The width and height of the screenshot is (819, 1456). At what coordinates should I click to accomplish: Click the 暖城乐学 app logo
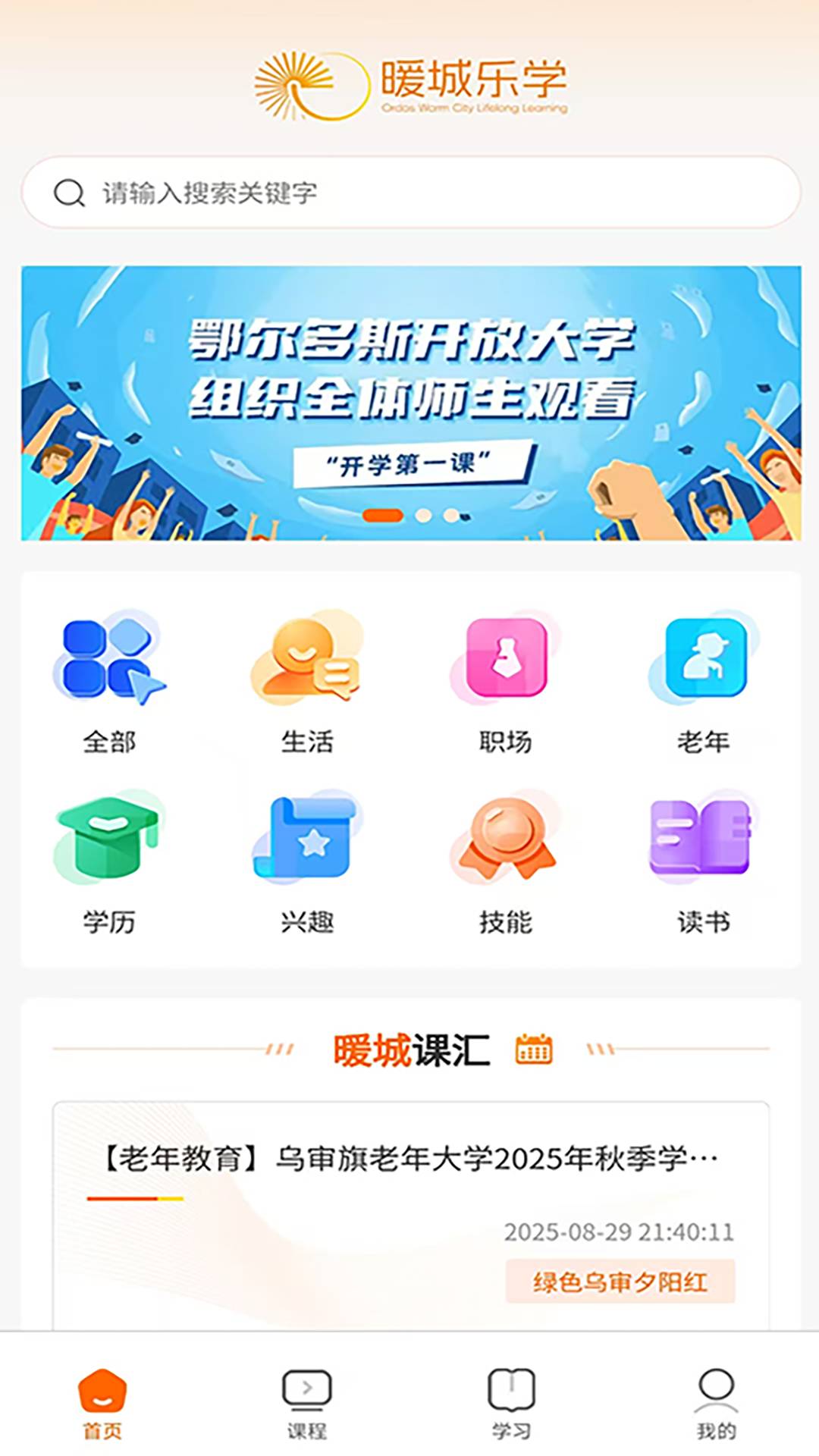[x=409, y=83]
